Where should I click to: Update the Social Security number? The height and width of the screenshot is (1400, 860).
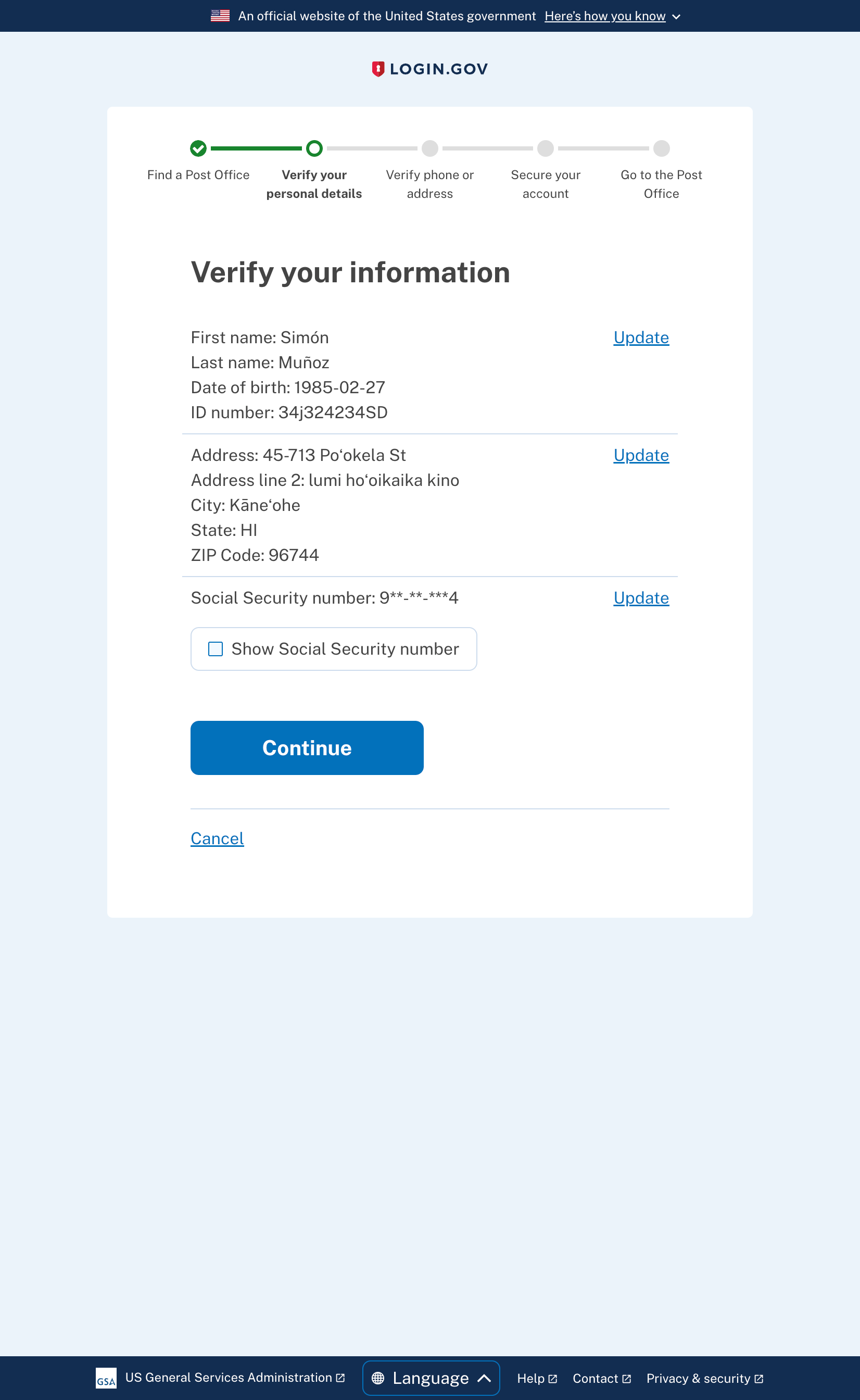(641, 598)
